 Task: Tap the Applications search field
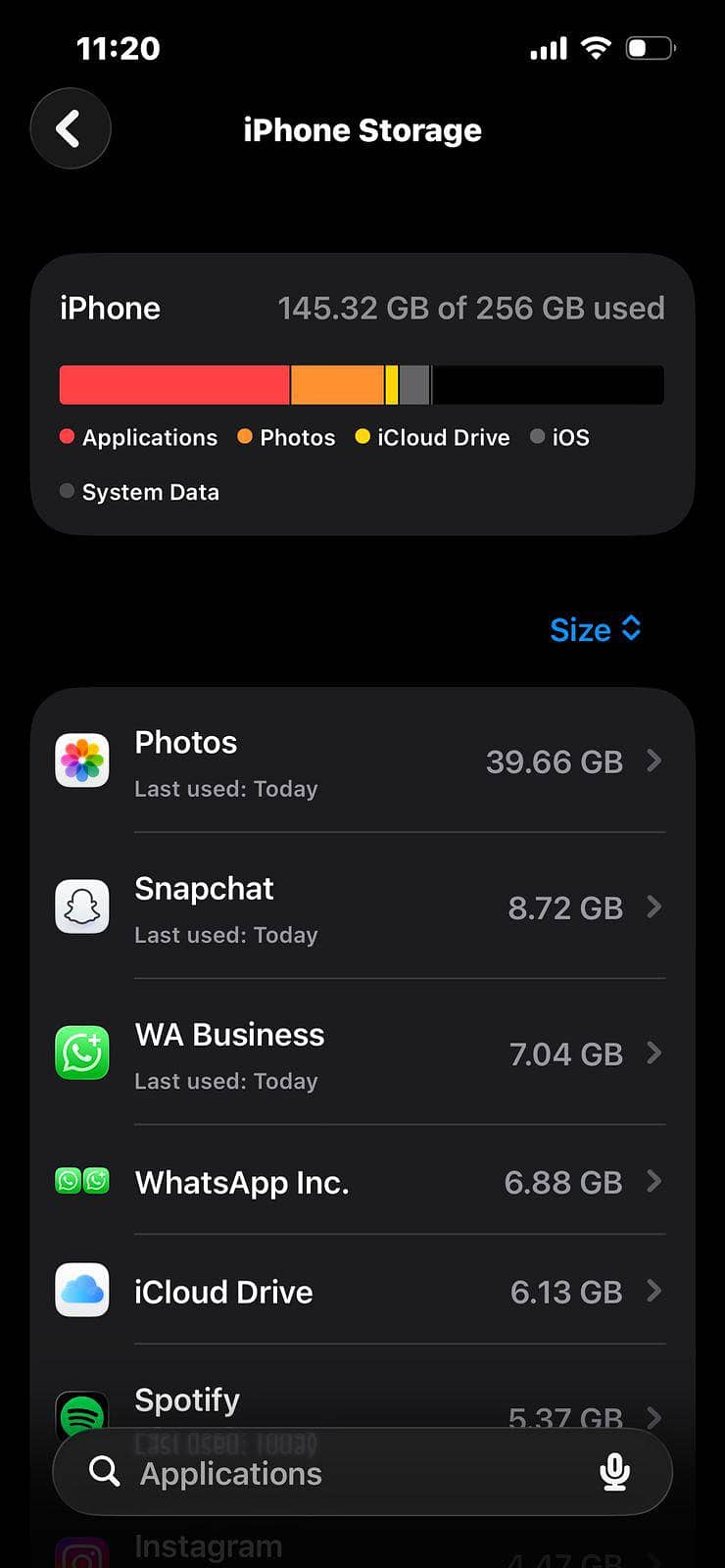coord(294,1472)
